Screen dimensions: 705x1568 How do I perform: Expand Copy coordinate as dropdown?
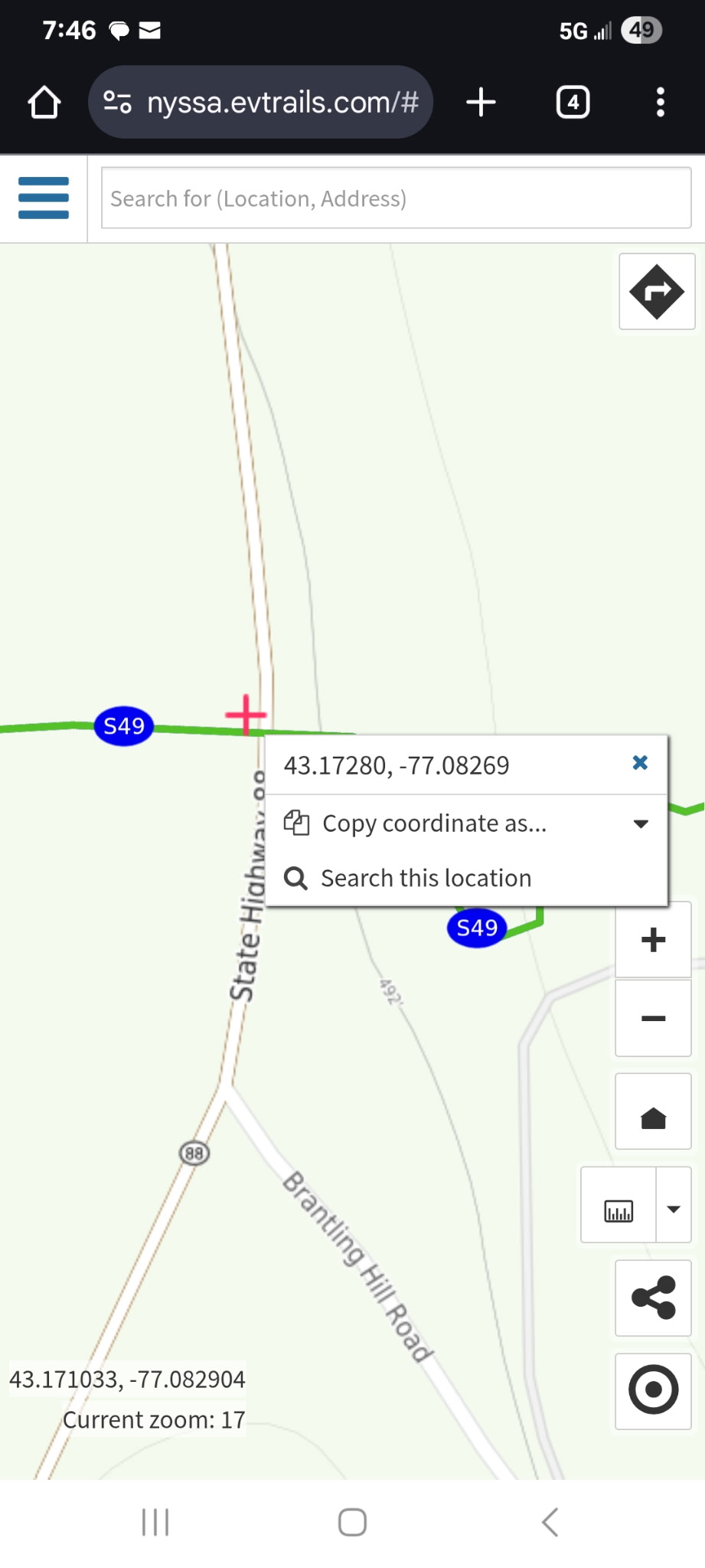(641, 823)
